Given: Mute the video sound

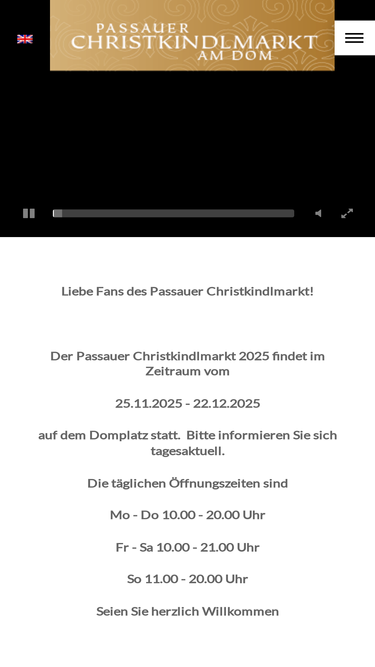Looking at the screenshot, I should click(318, 213).
